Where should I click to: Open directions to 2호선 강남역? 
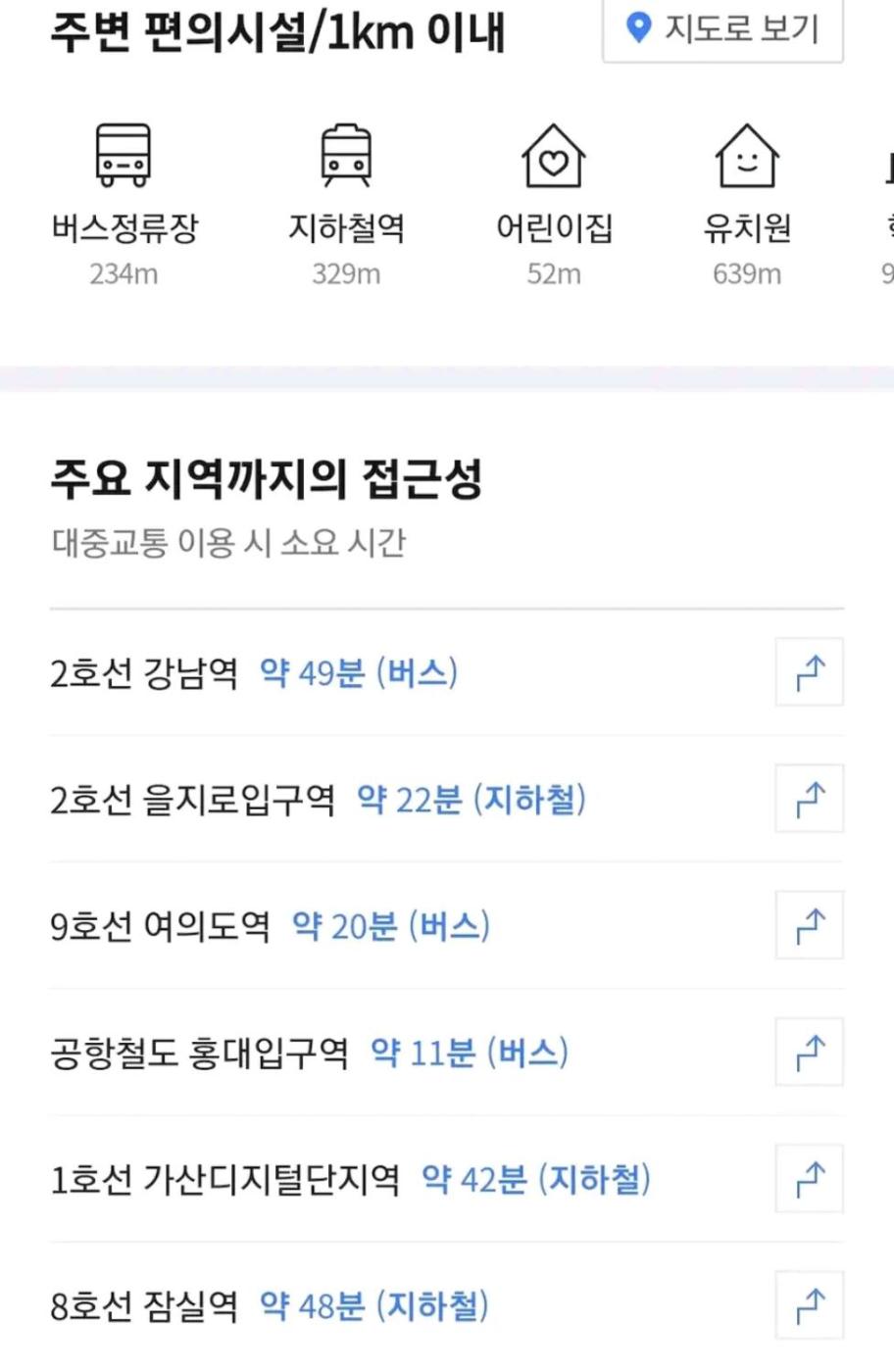tap(809, 672)
